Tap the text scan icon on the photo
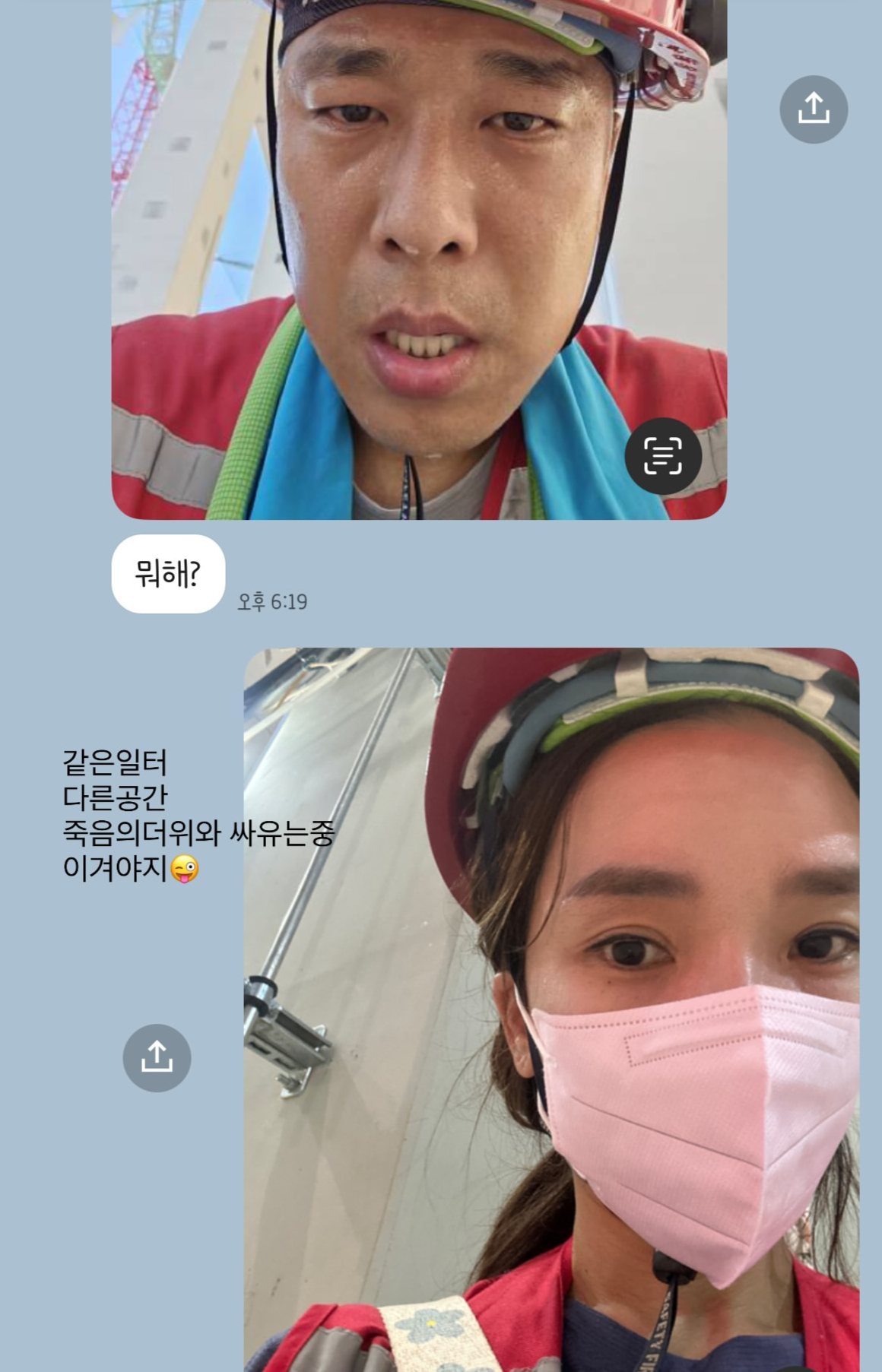The width and height of the screenshot is (882, 1372). pyautogui.click(x=662, y=456)
